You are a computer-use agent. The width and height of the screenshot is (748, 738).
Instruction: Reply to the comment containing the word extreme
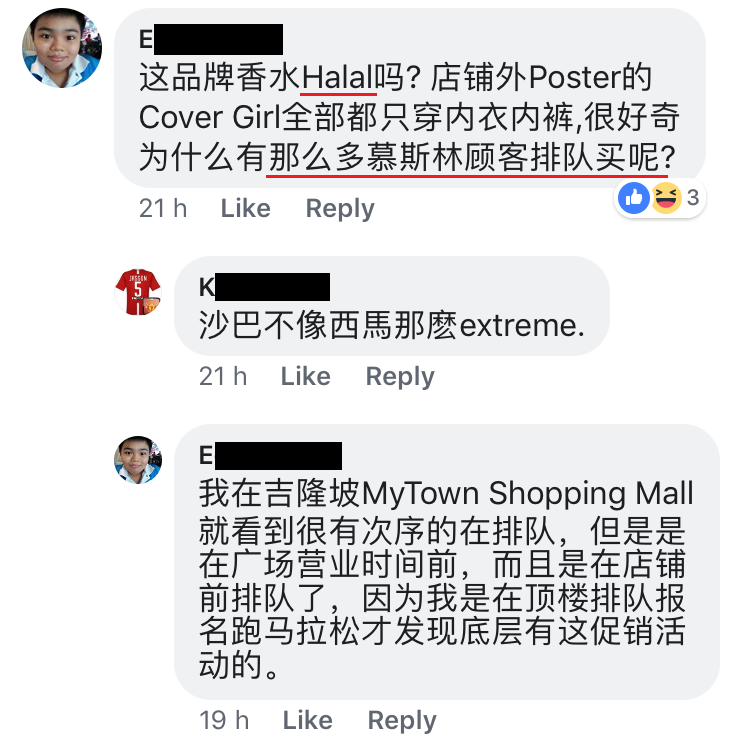click(x=399, y=376)
